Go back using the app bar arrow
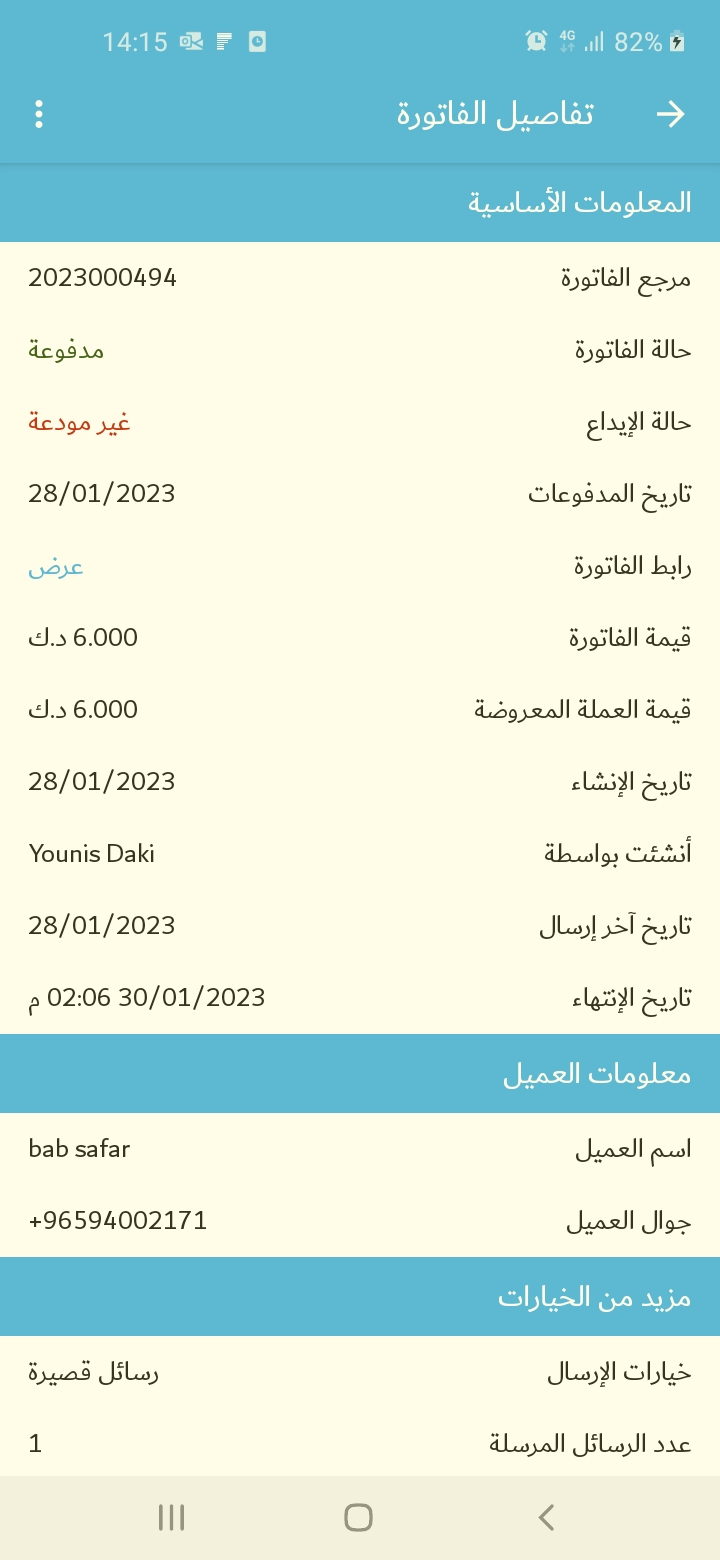This screenshot has height=1560, width=720. 670,114
